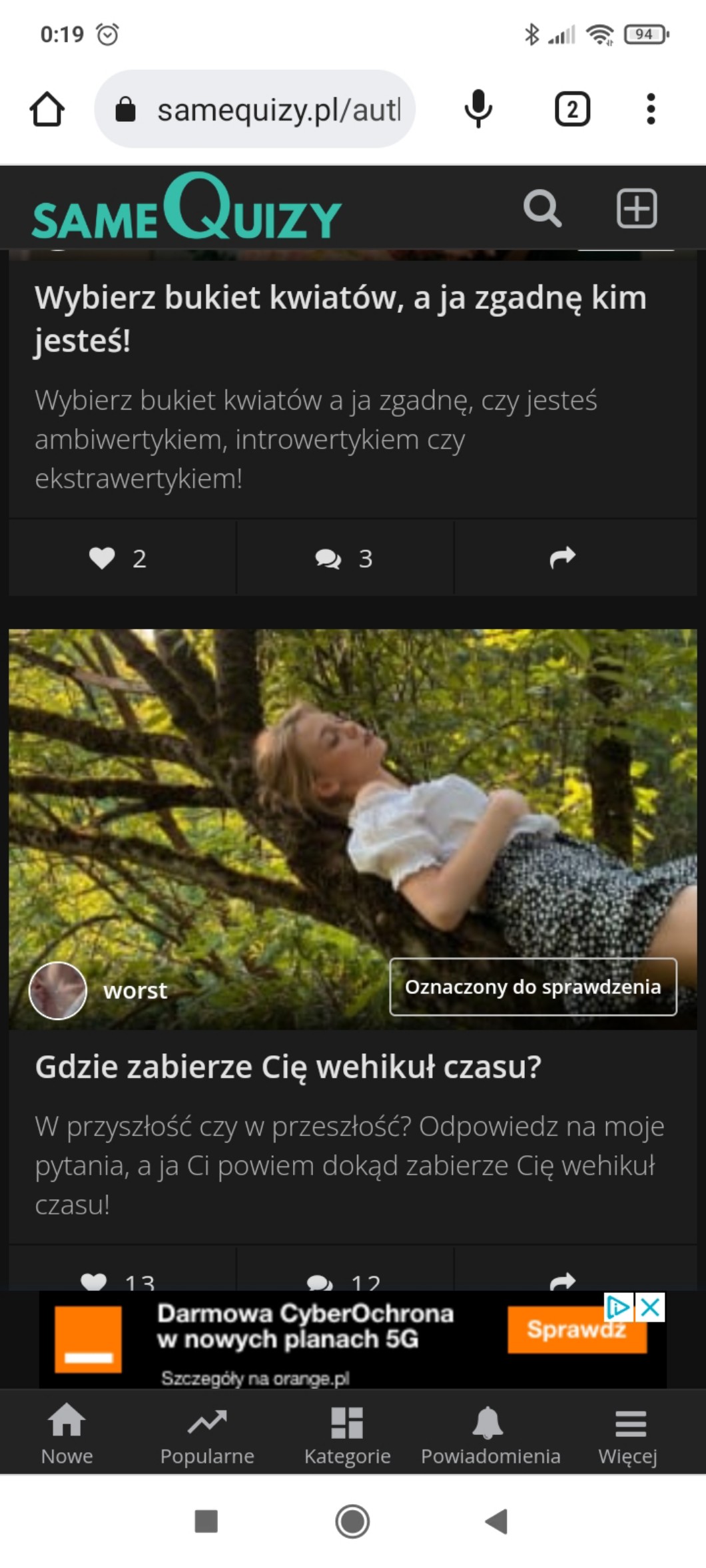The height and width of the screenshot is (1568, 706).
Task: Open 'Gdzie zabierze Cię wehikuł czasu?' quiz title
Action: (288, 1067)
